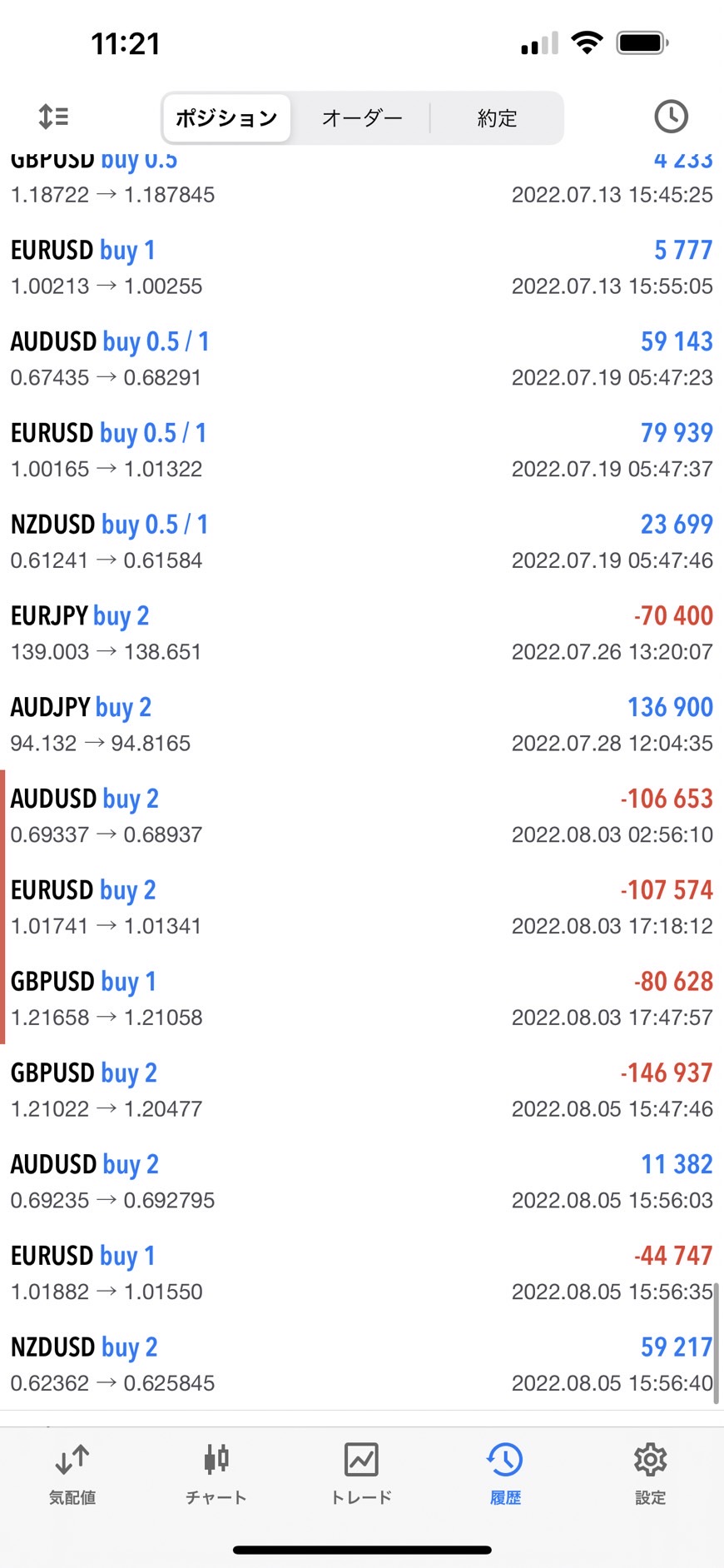Select the AUDUSD position with 11 382 profit

(361, 1181)
